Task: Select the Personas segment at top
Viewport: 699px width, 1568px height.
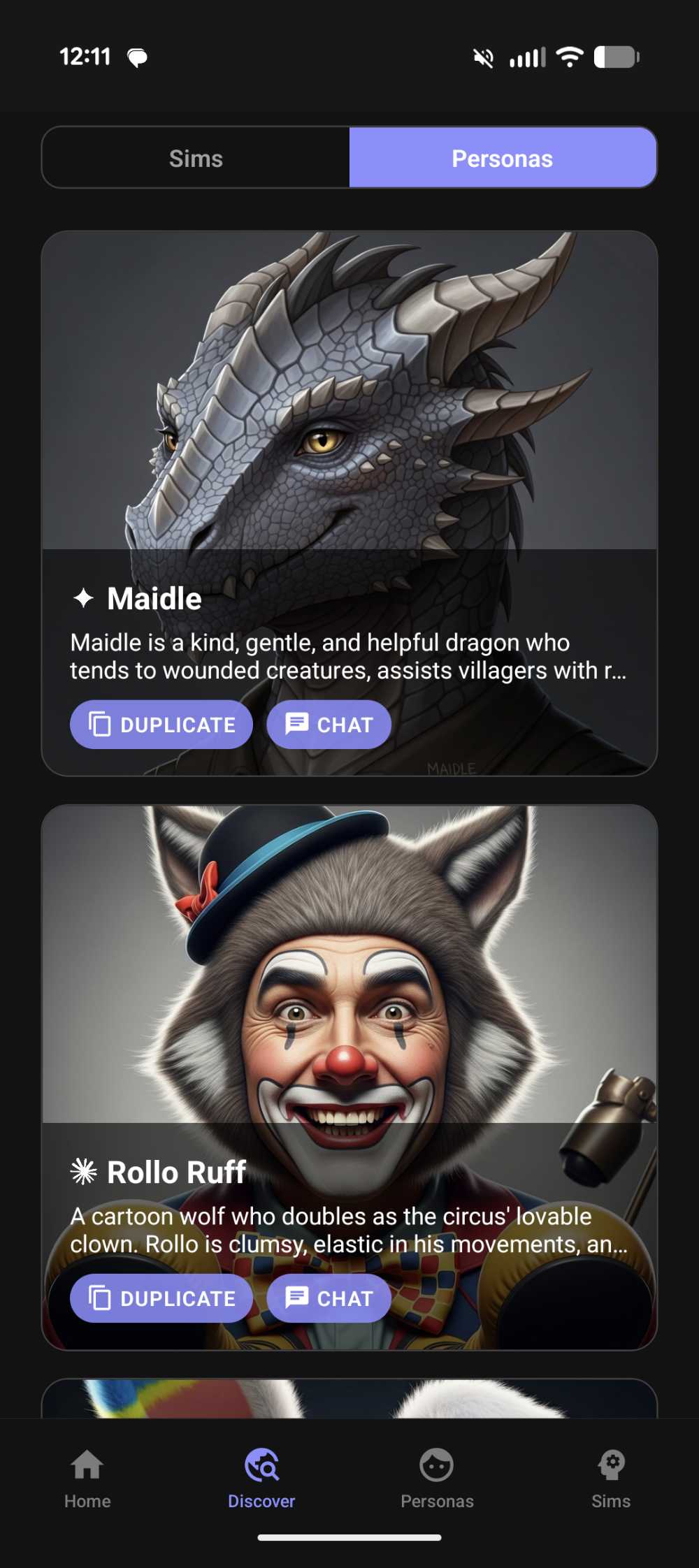Action: (x=502, y=158)
